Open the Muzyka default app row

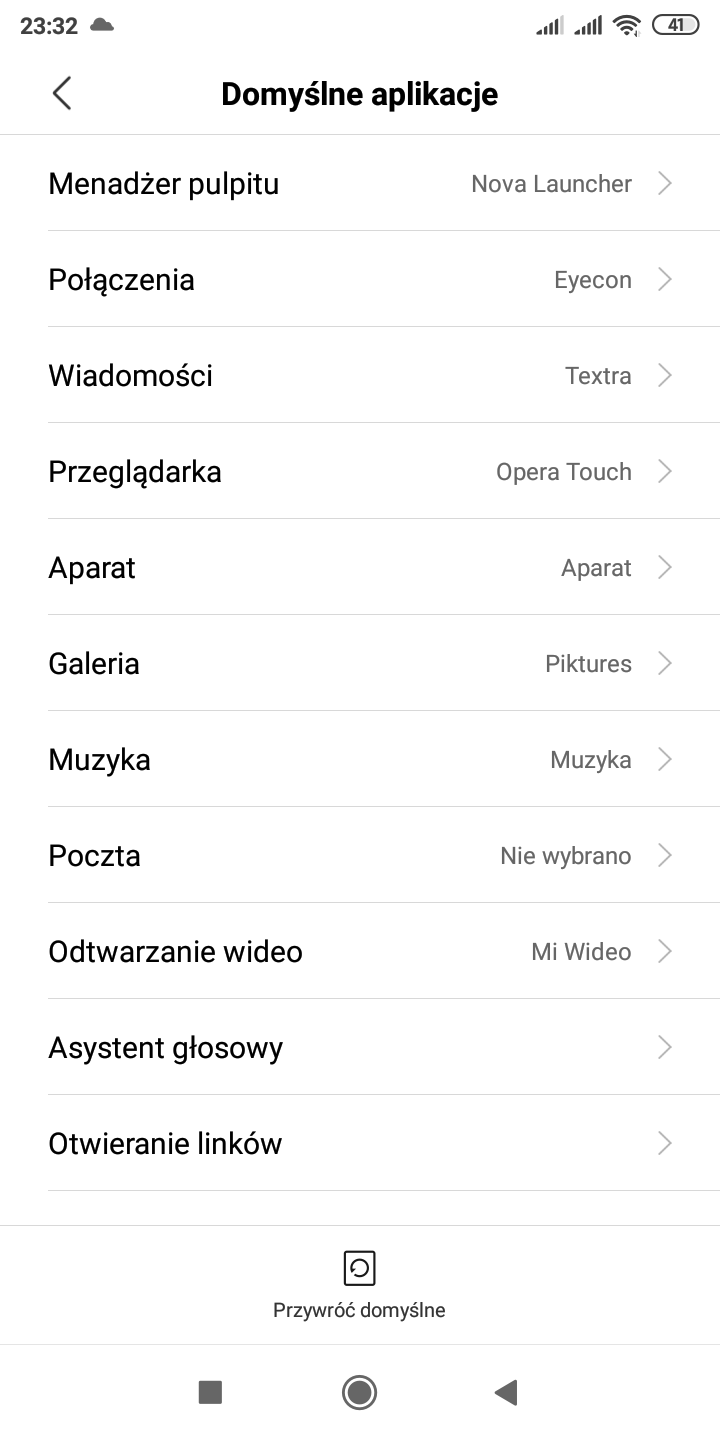coord(360,759)
